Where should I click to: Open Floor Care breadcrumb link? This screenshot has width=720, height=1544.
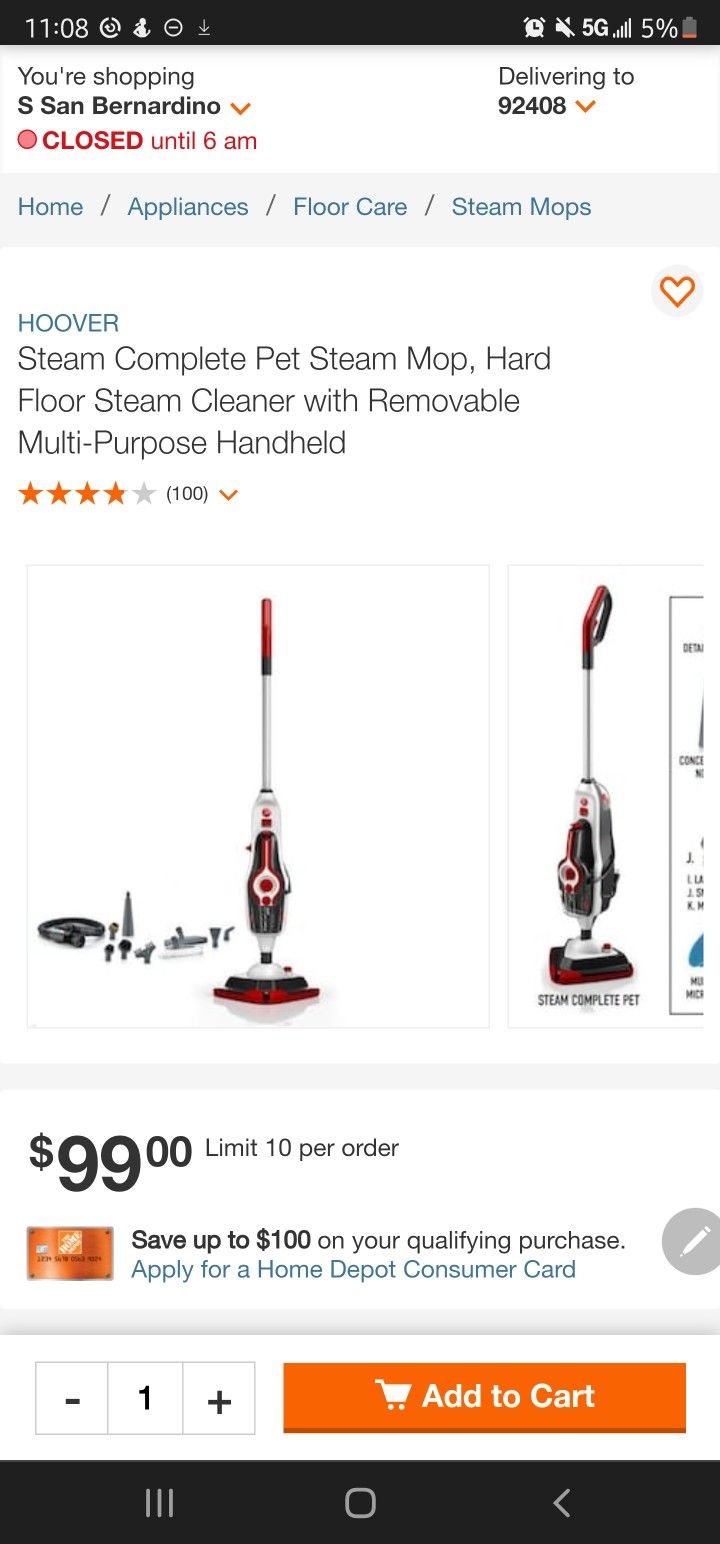350,207
